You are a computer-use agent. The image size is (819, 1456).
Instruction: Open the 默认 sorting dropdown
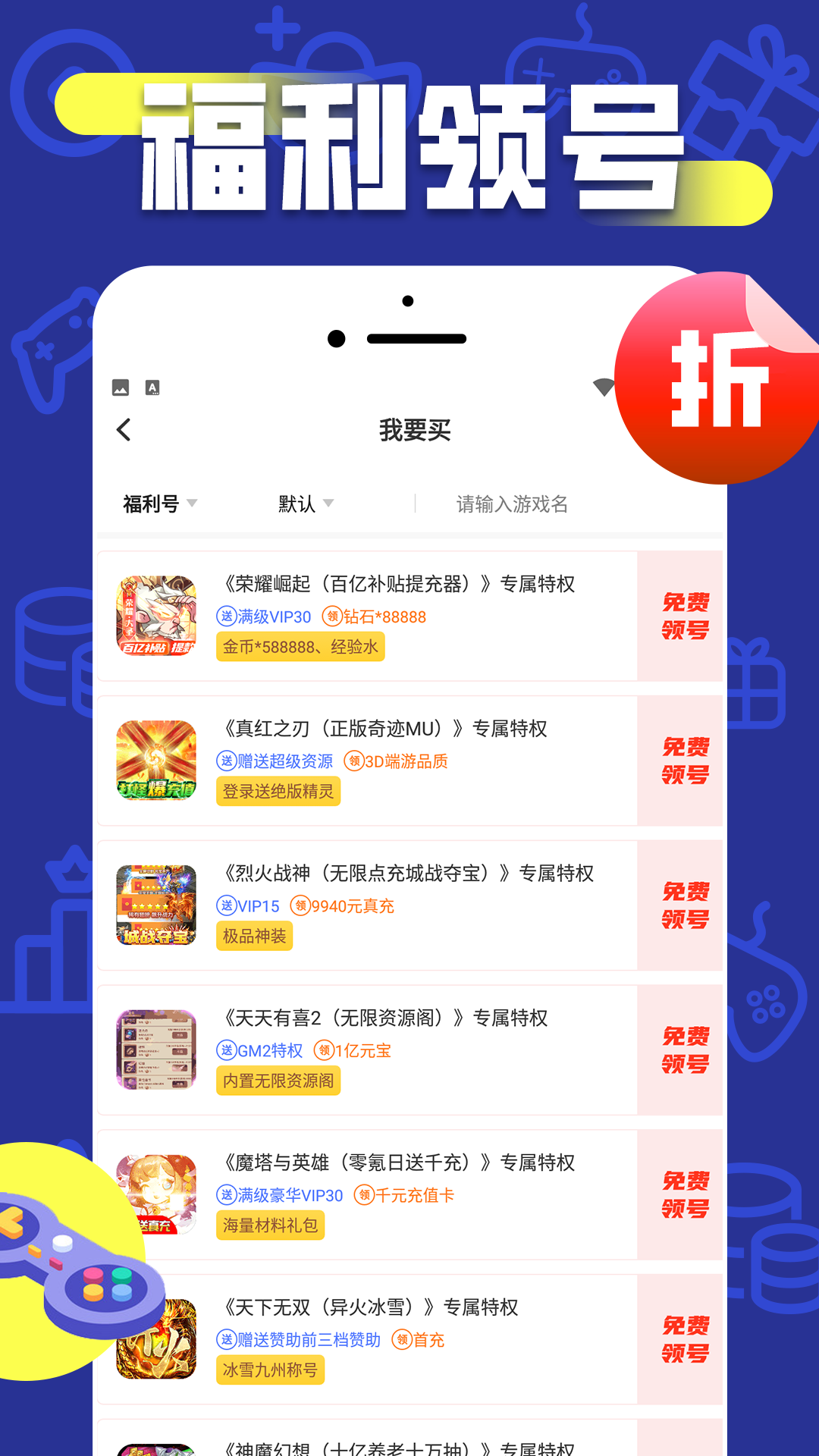pyautogui.click(x=303, y=504)
